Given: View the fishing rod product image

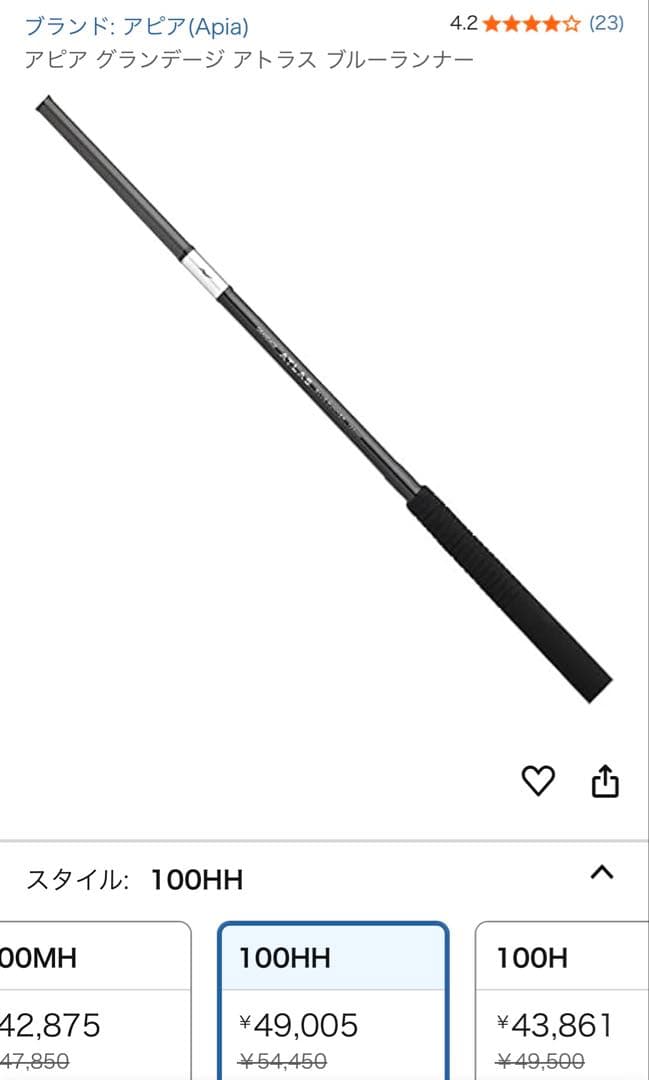Looking at the screenshot, I should click(324, 400).
